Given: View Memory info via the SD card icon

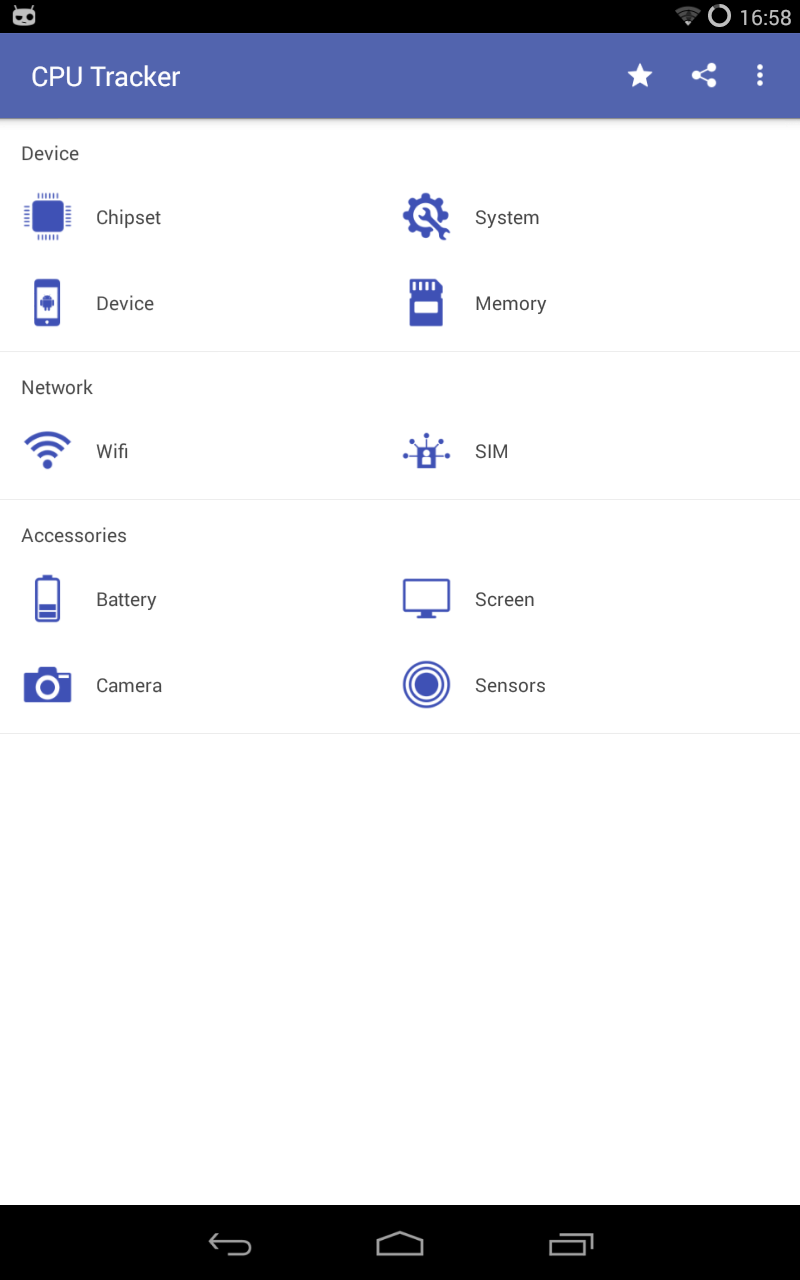Looking at the screenshot, I should pyautogui.click(x=426, y=302).
